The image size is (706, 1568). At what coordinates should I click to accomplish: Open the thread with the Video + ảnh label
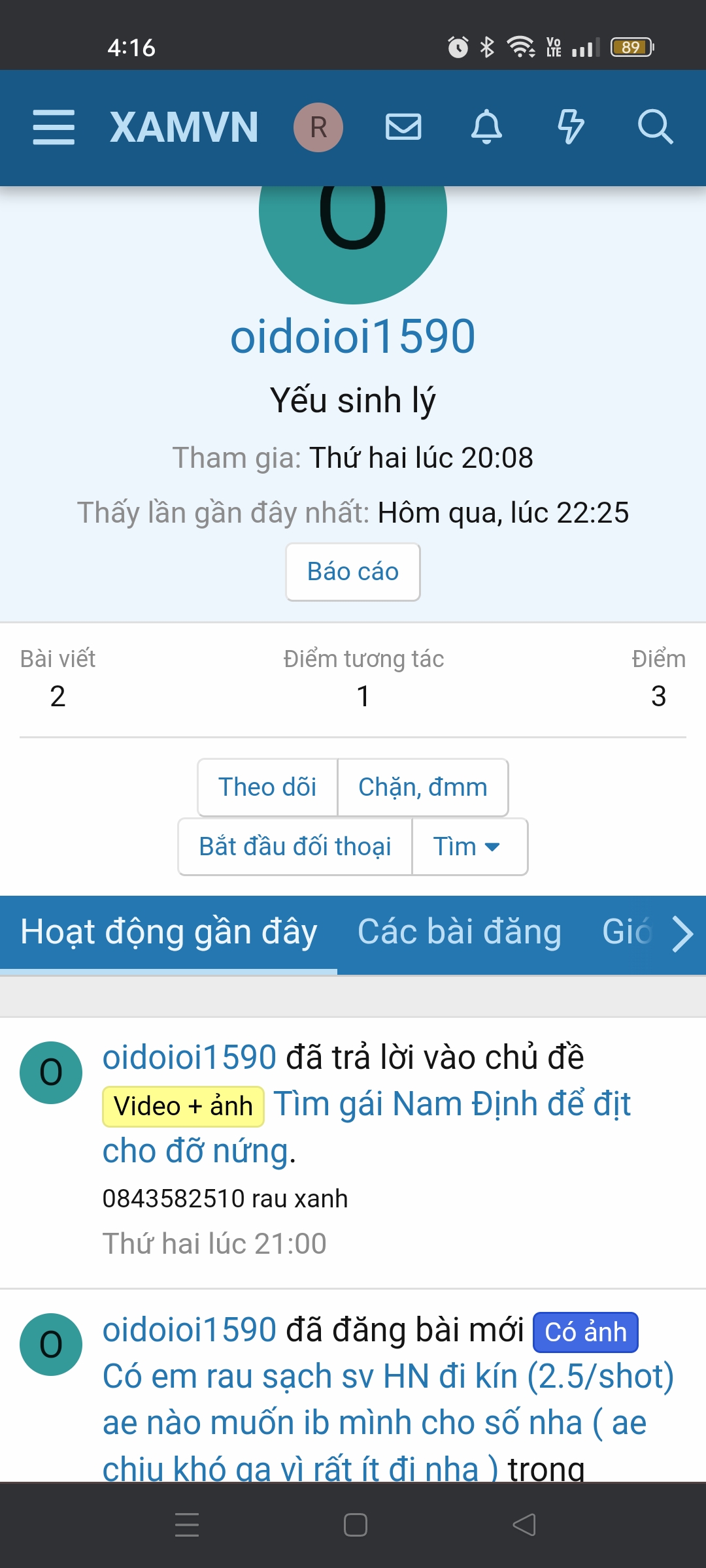(x=451, y=1105)
